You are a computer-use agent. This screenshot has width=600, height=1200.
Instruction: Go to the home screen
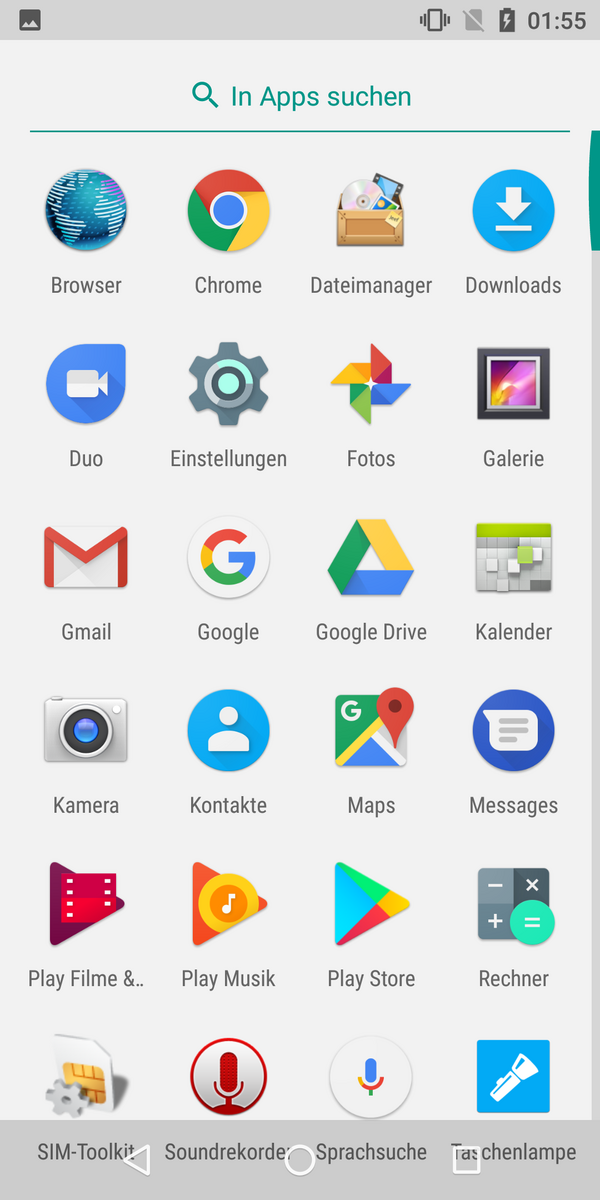pyautogui.click(x=300, y=1160)
